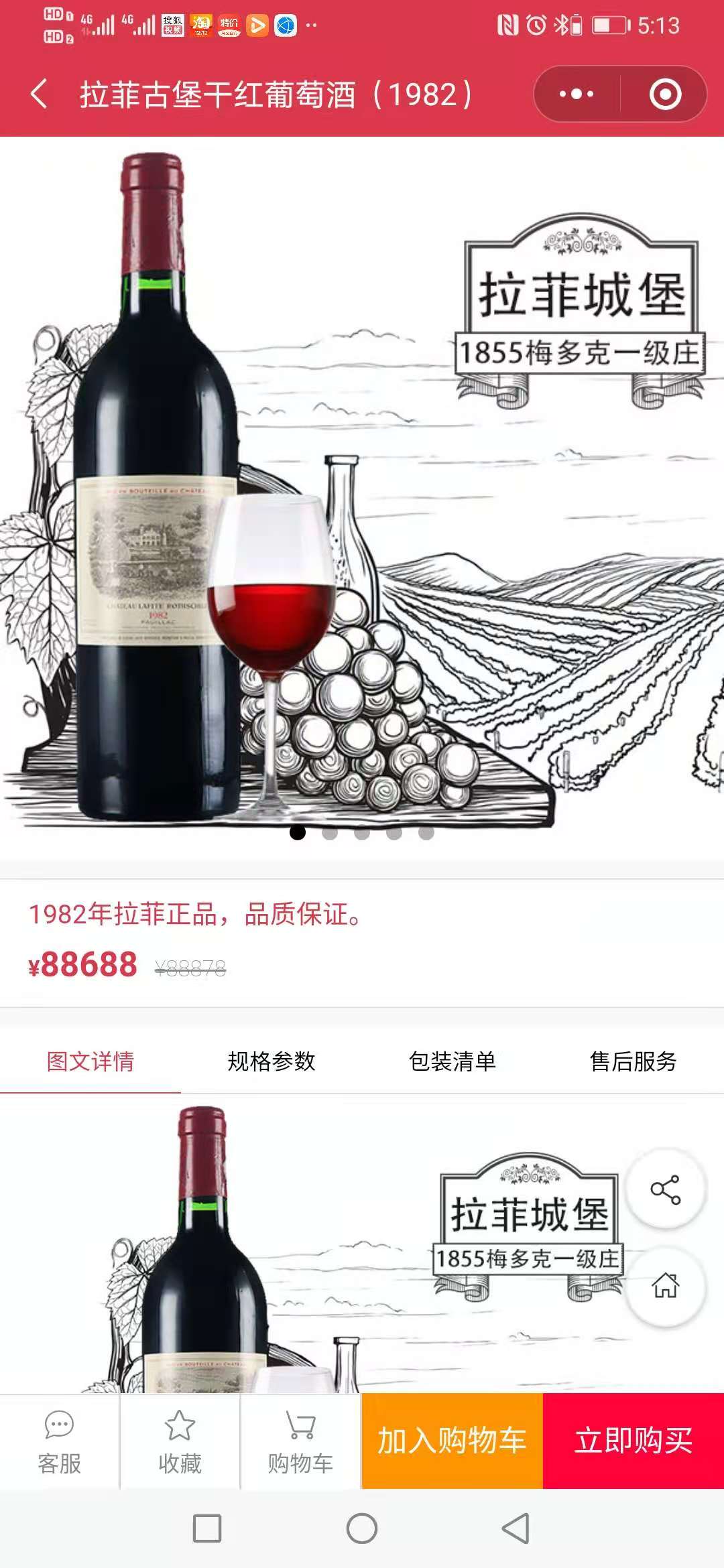Go back from the product page
Image resolution: width=724 pixels, height=1568 pixels.
click(39, 94)
